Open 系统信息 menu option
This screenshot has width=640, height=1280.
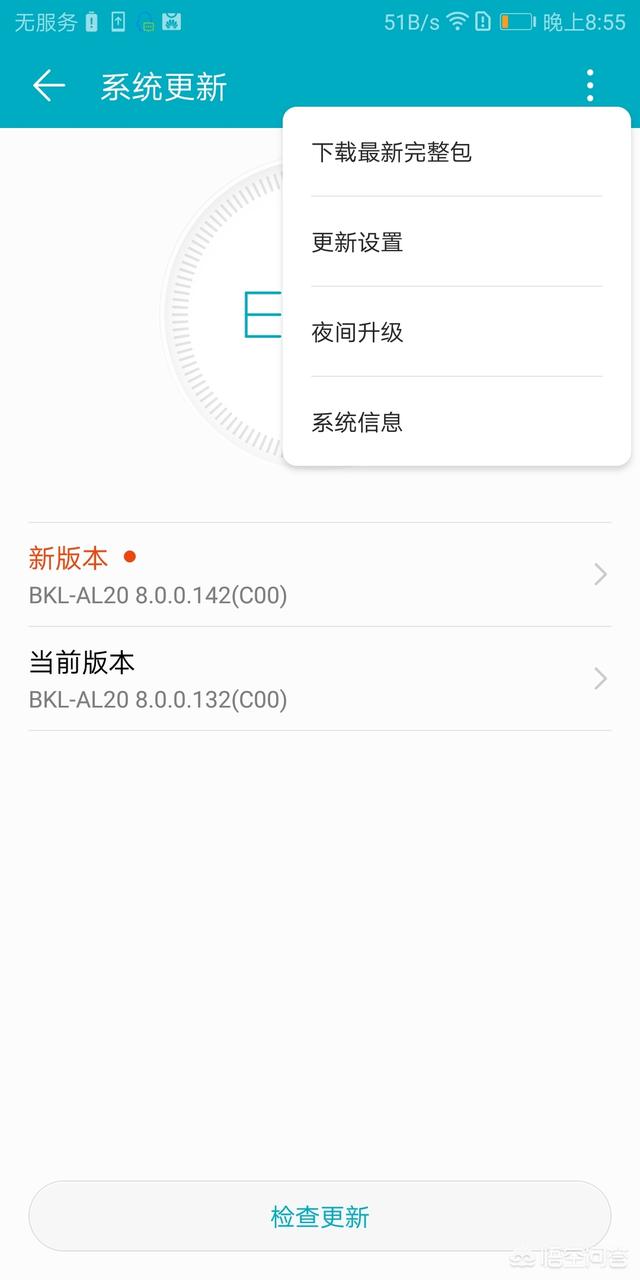pos(456,422)
